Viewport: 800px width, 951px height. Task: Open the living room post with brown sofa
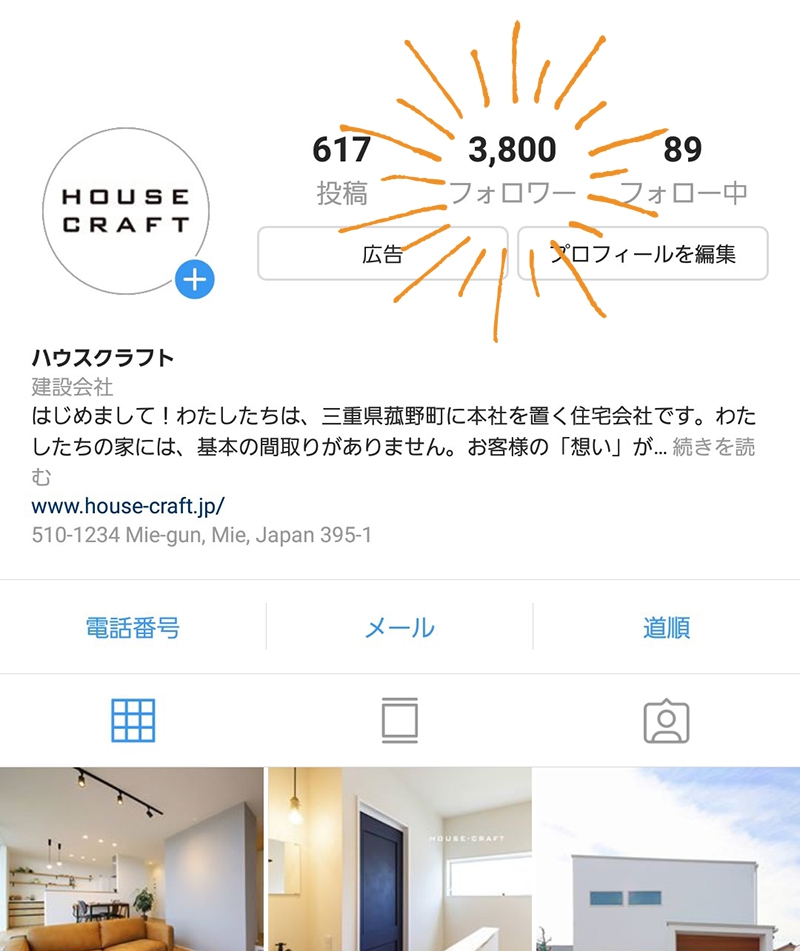click(131, 860)
